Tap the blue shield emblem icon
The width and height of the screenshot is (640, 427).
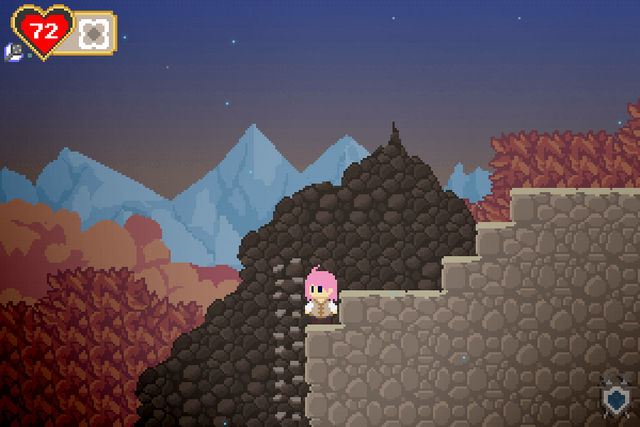tap(614, 397)
